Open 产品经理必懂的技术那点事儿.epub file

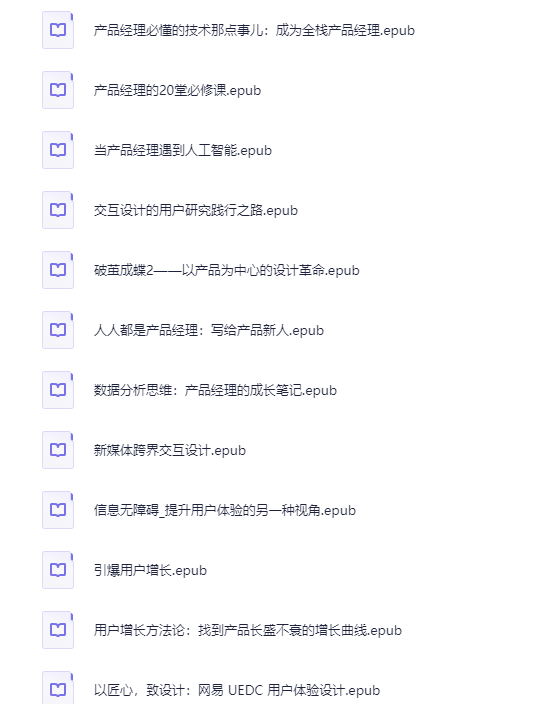(254, 30)
